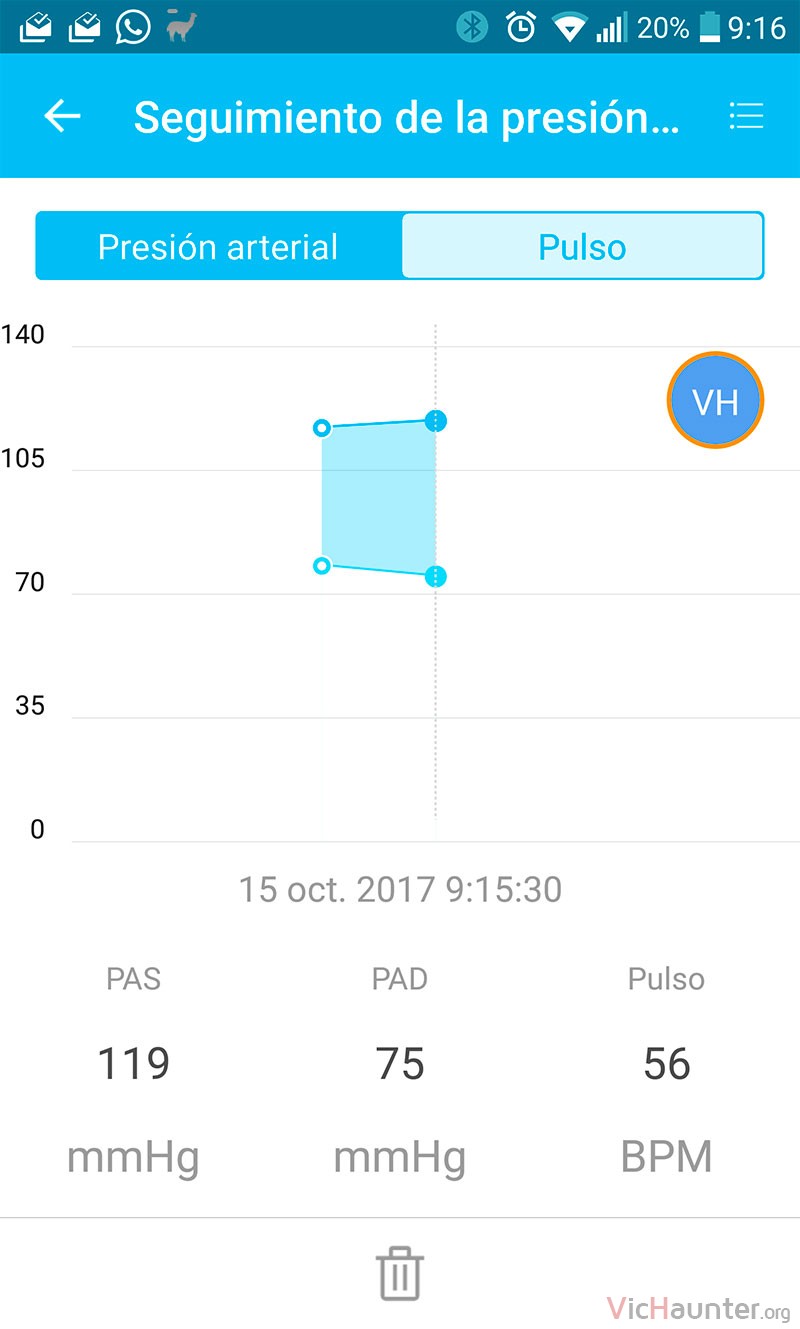This screenshot has height=1329, width=800.
Task: Delete this reading with trash icon
Action: [x=400, y=1273]
